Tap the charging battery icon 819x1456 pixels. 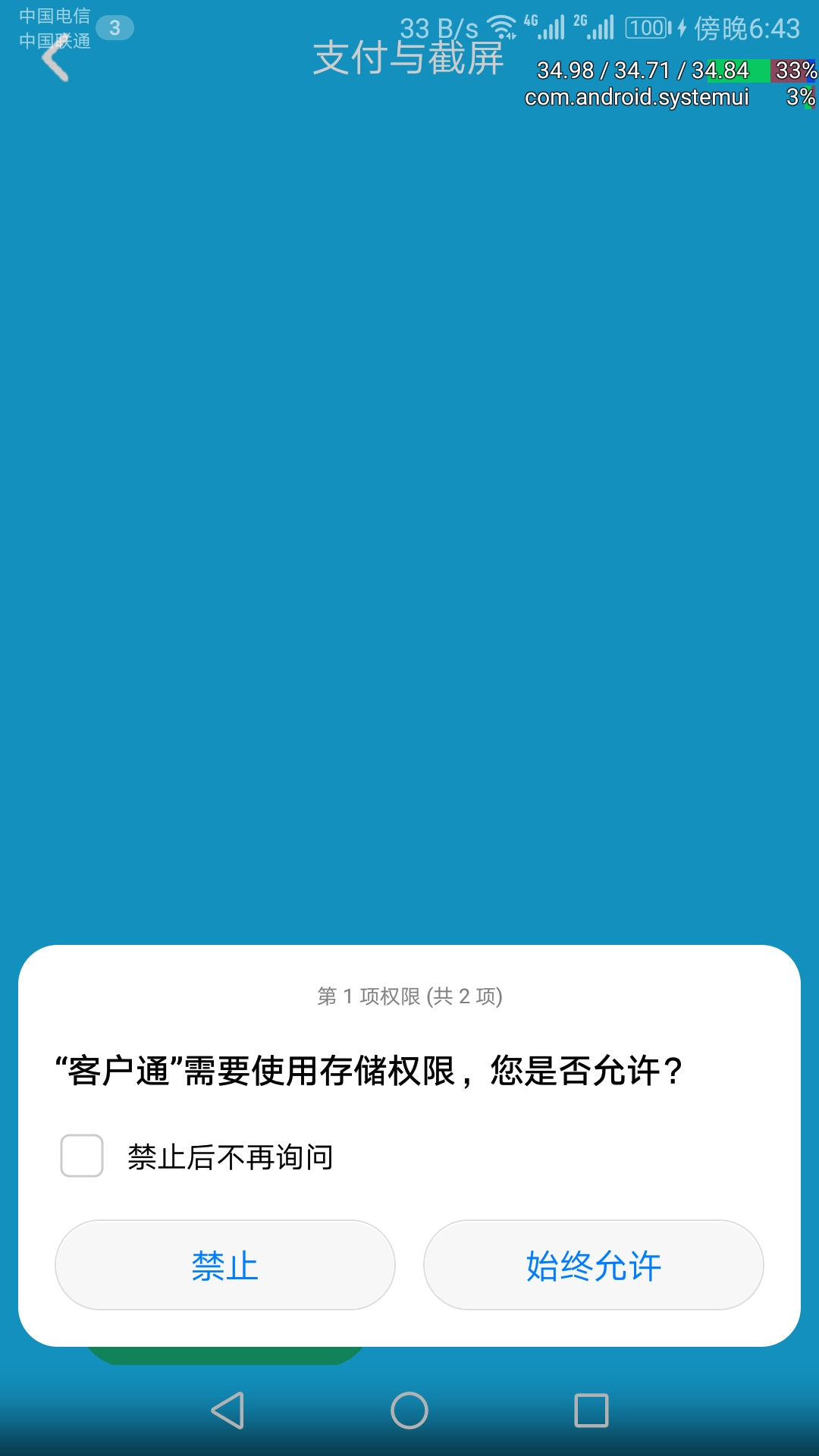[x=650, y=27]
